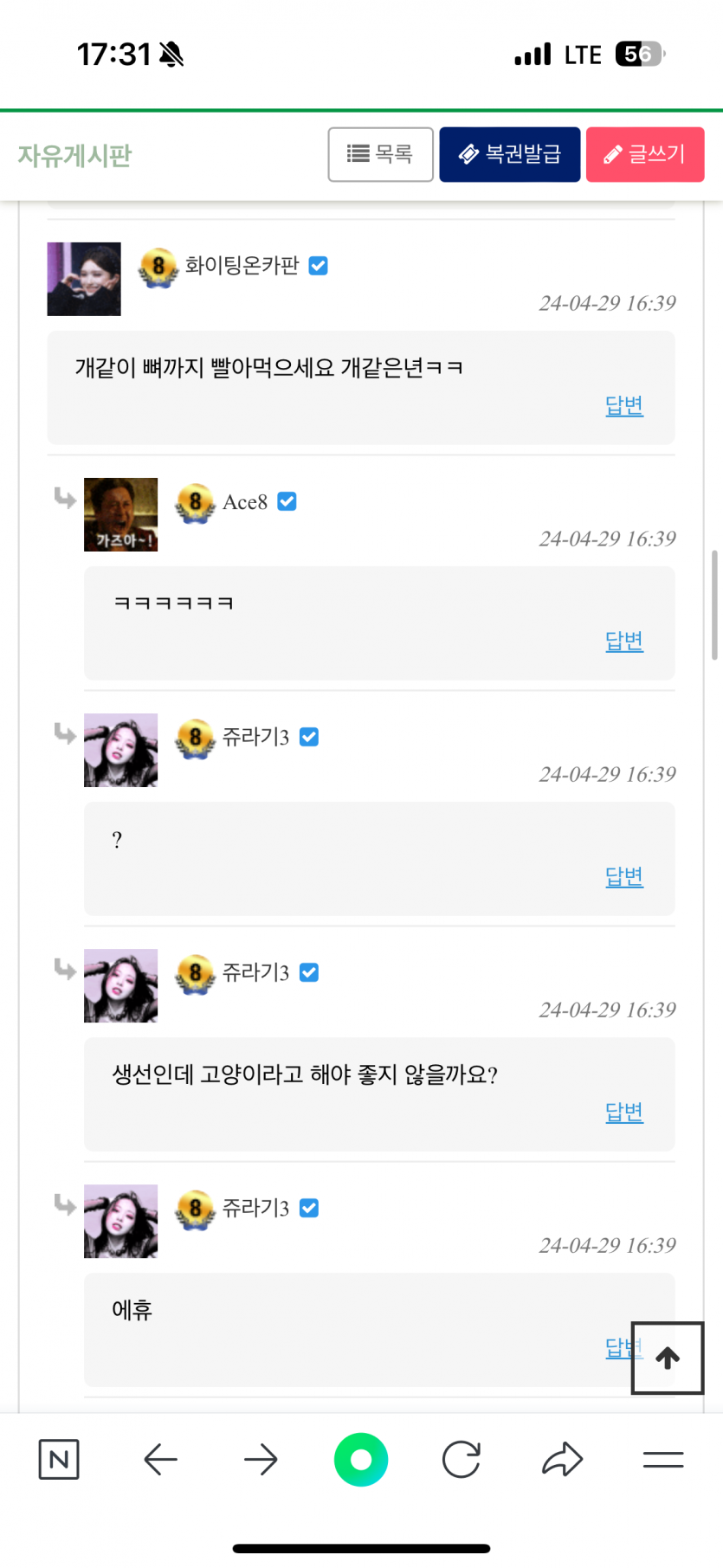The height and width of the screenshot is (1568, 723).
Task: Tap the green circle browser button
Action: pyautogui.click(x=361, y=1460)
